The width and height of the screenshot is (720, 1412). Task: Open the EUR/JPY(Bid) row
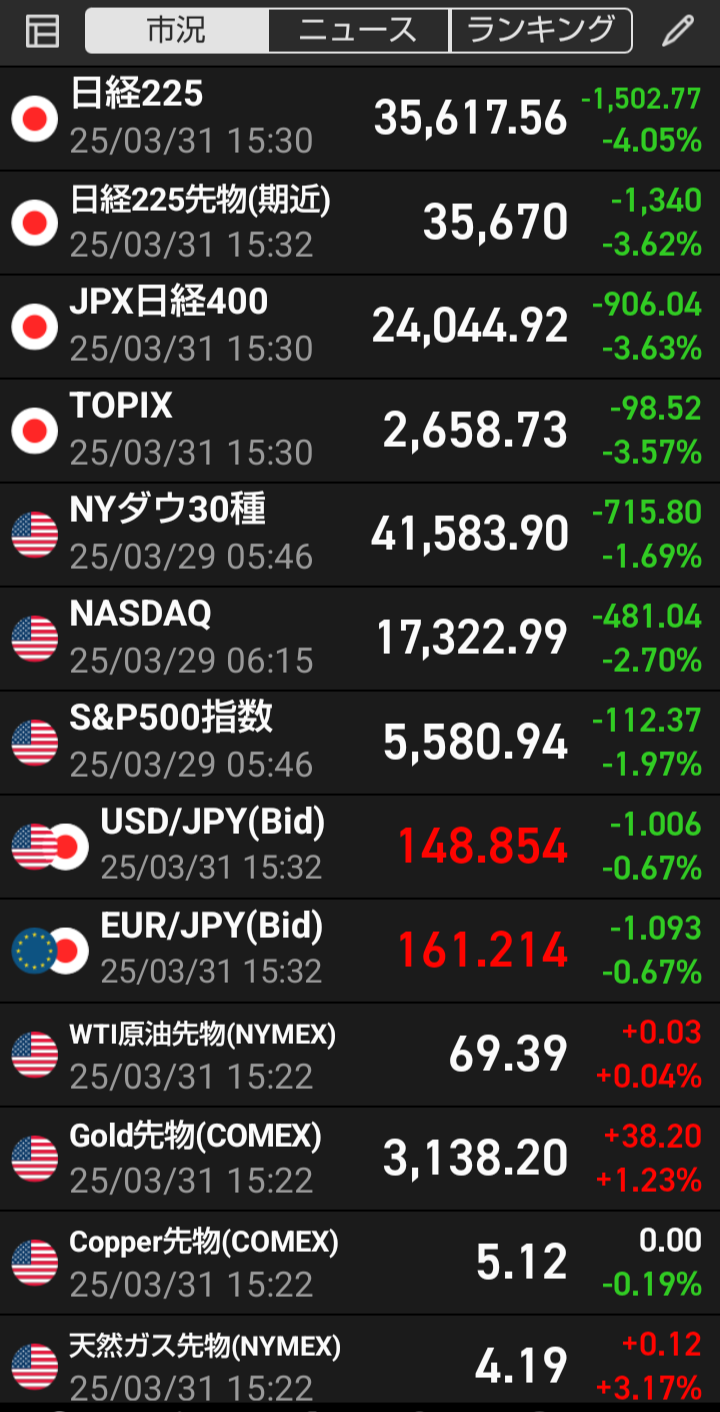360,951
